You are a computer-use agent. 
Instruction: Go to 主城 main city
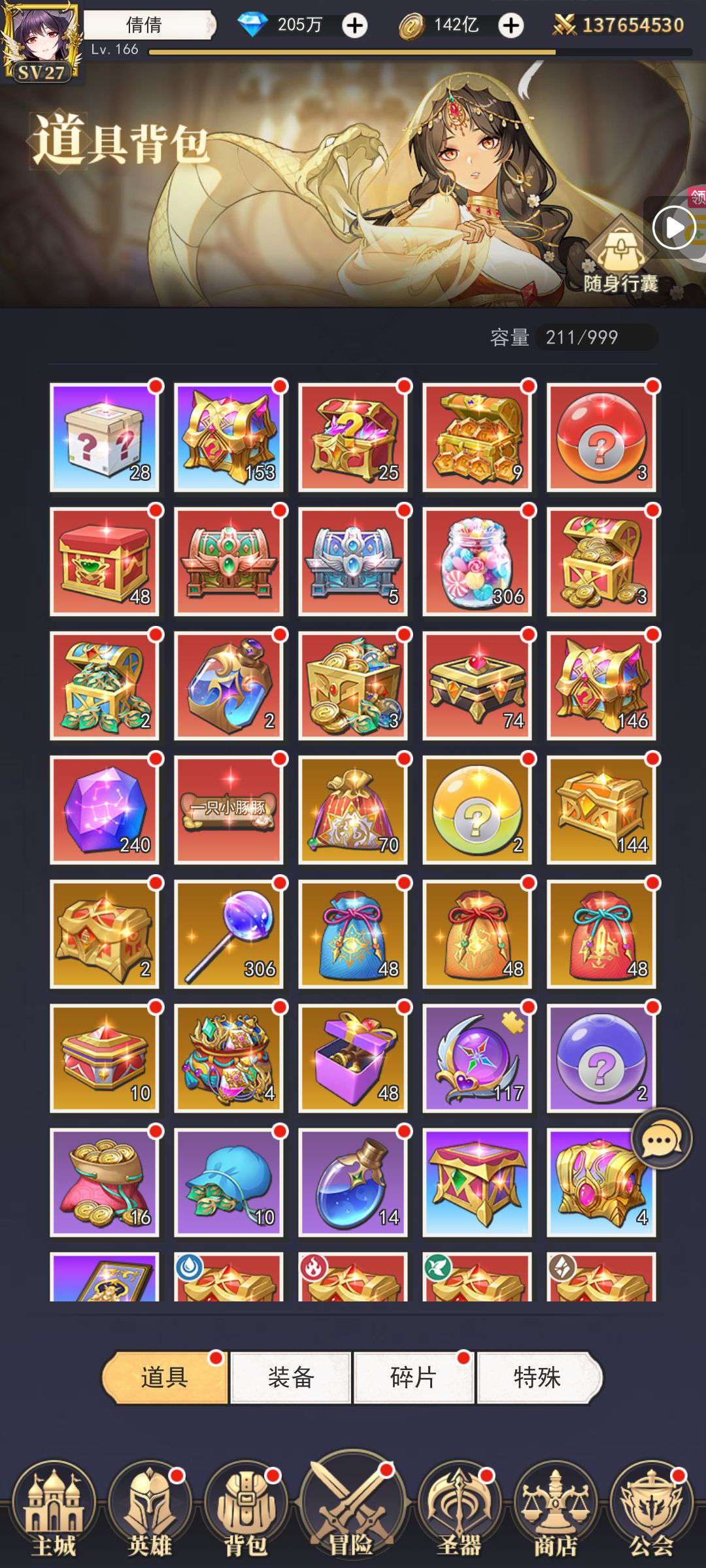(x=54, y=1509)
